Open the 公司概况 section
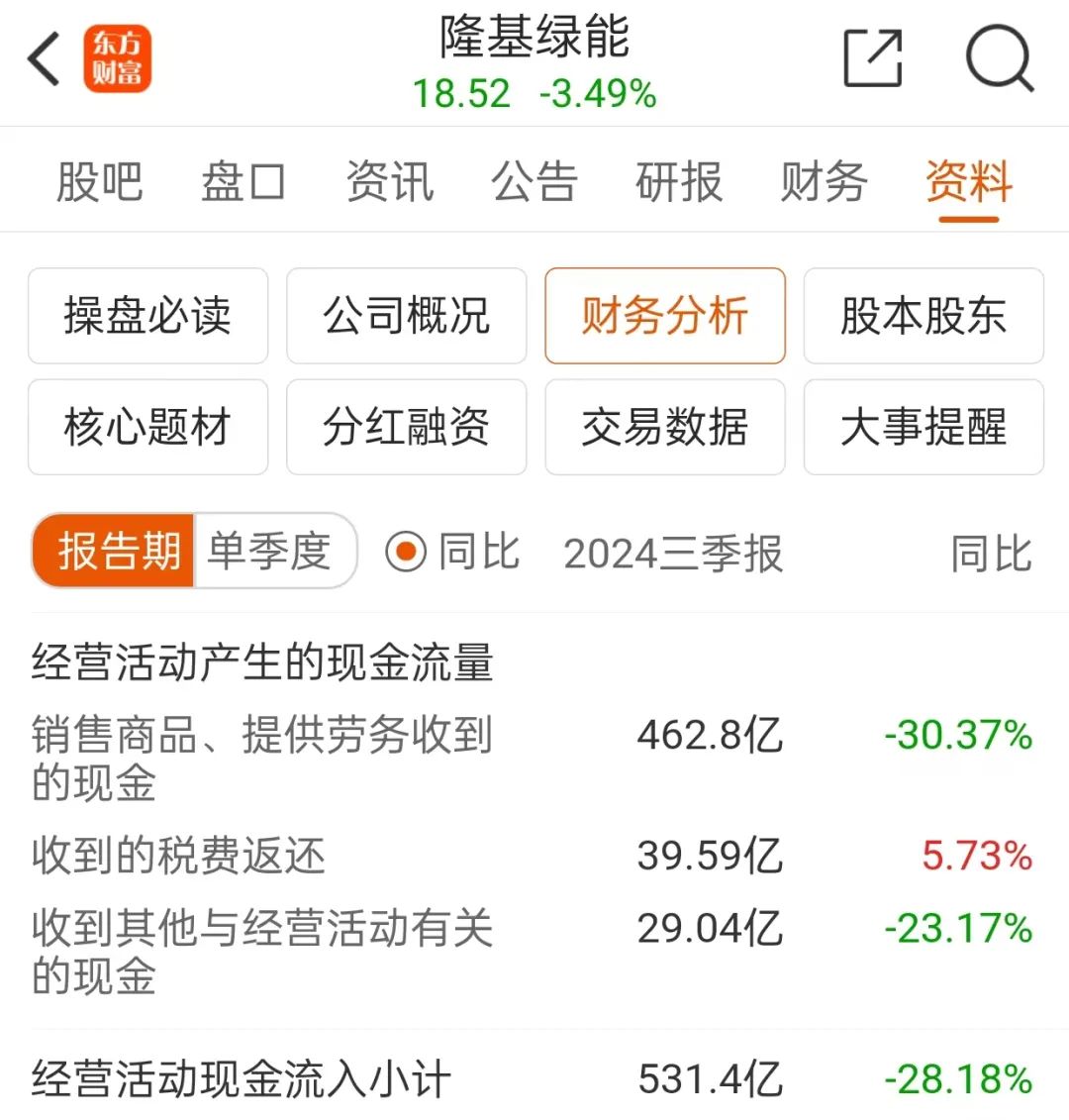1069x1120 pixels. click(x=407, y=316)
